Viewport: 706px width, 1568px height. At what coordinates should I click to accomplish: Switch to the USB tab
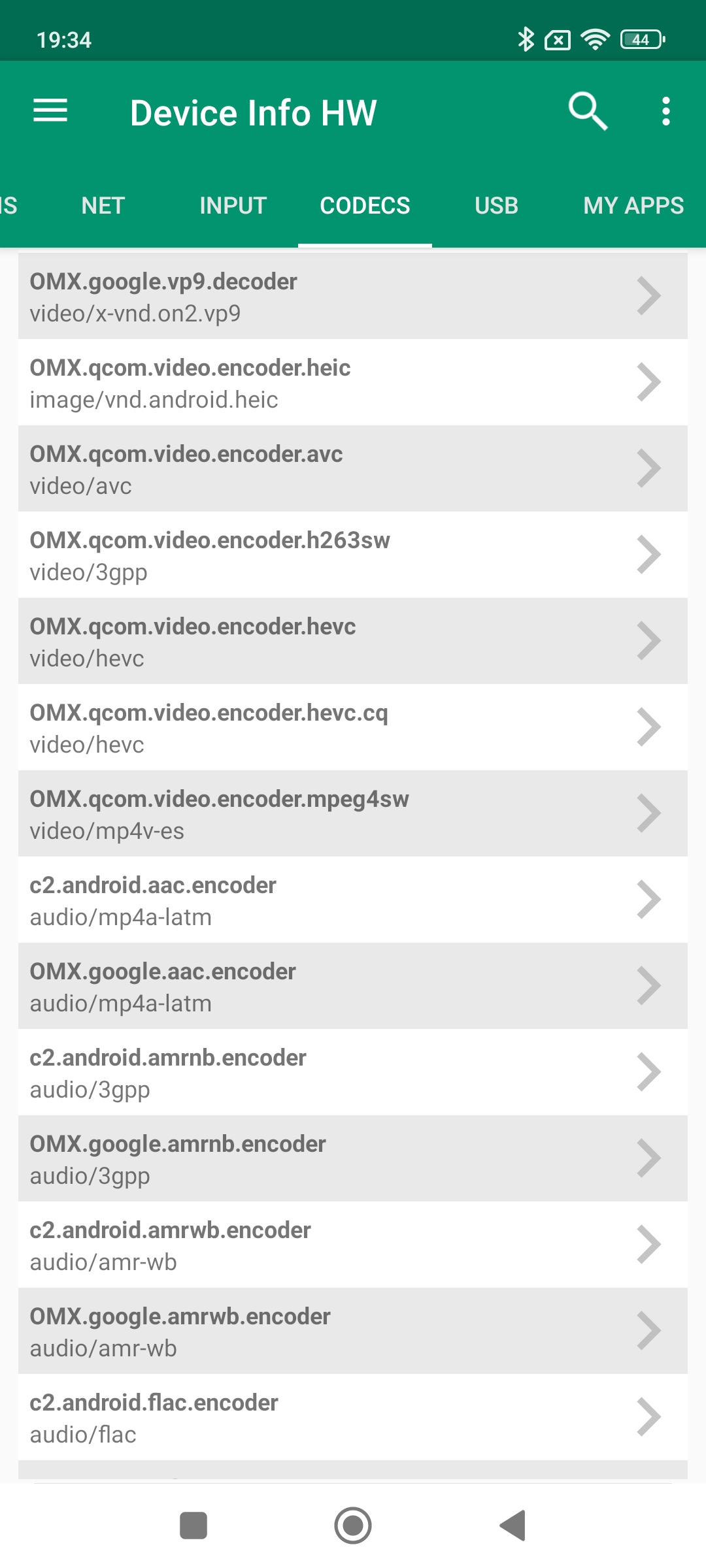(496, 206)
